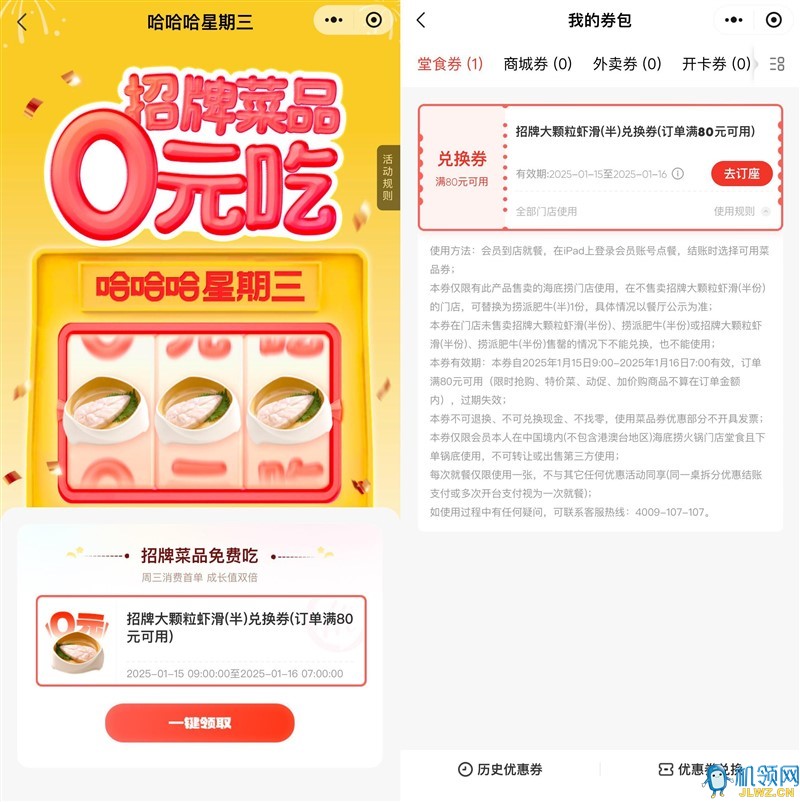
Task: Select the 堂食券 tab
Action: [449, 64]
